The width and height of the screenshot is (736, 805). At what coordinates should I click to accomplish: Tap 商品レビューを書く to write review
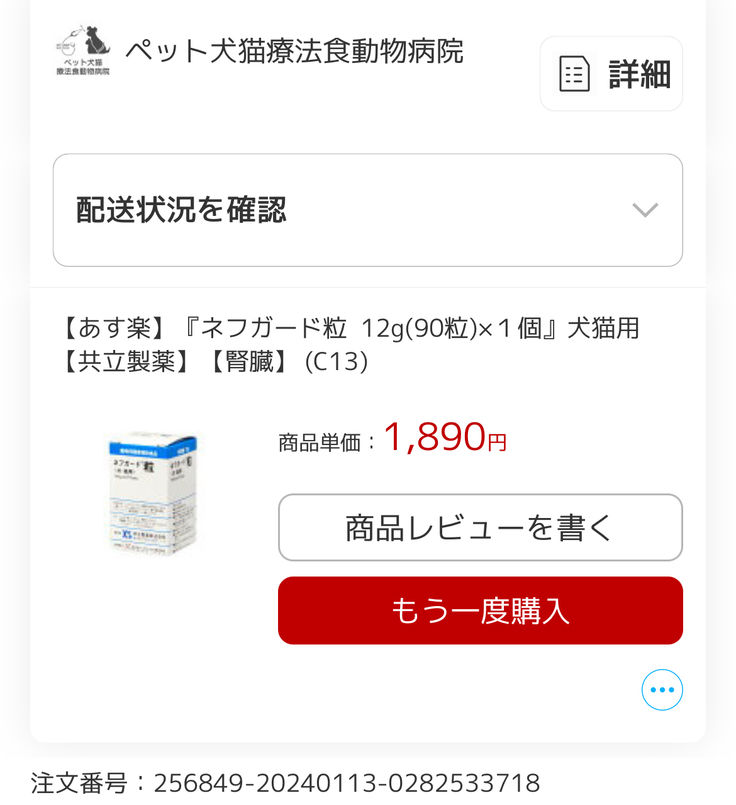point(480,527)
